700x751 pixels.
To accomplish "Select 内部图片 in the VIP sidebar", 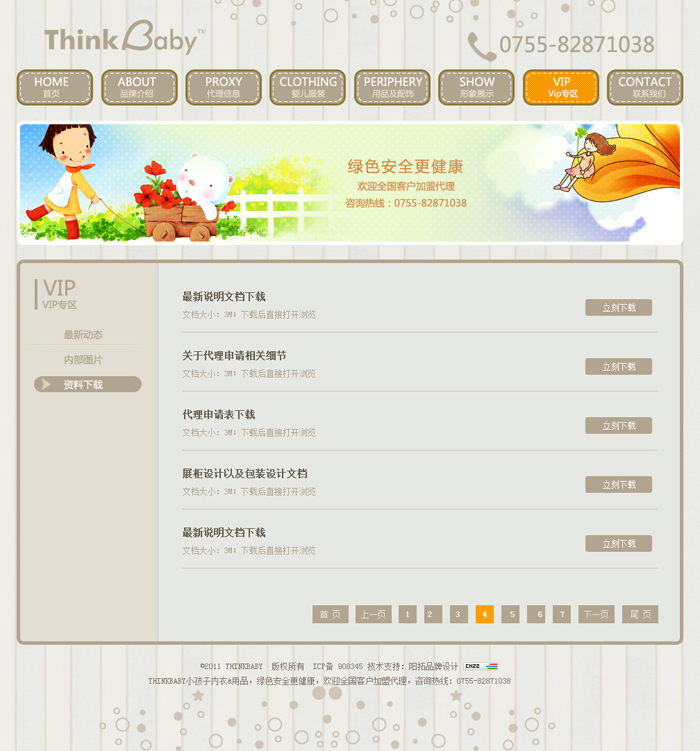I will point(83,359).
